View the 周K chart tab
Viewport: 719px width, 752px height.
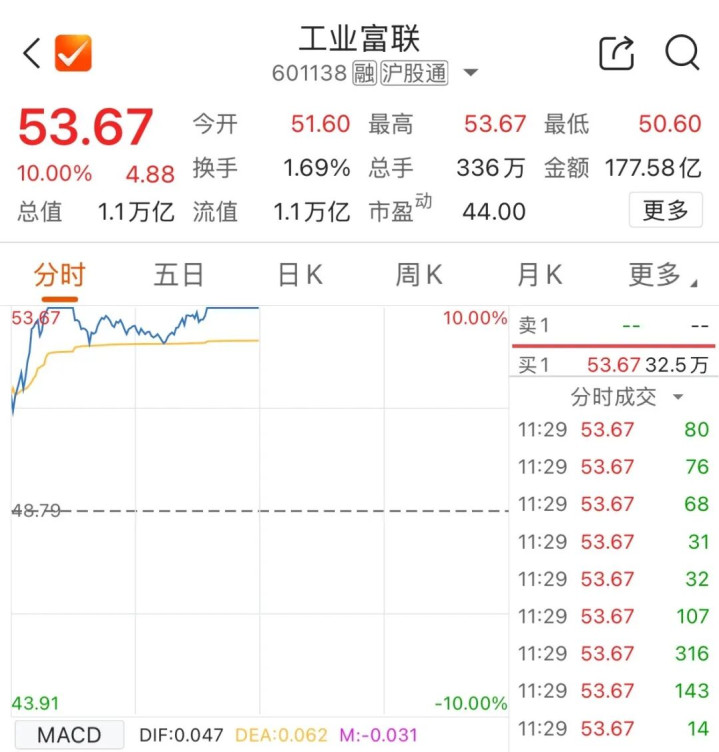(x=419, y=275)
